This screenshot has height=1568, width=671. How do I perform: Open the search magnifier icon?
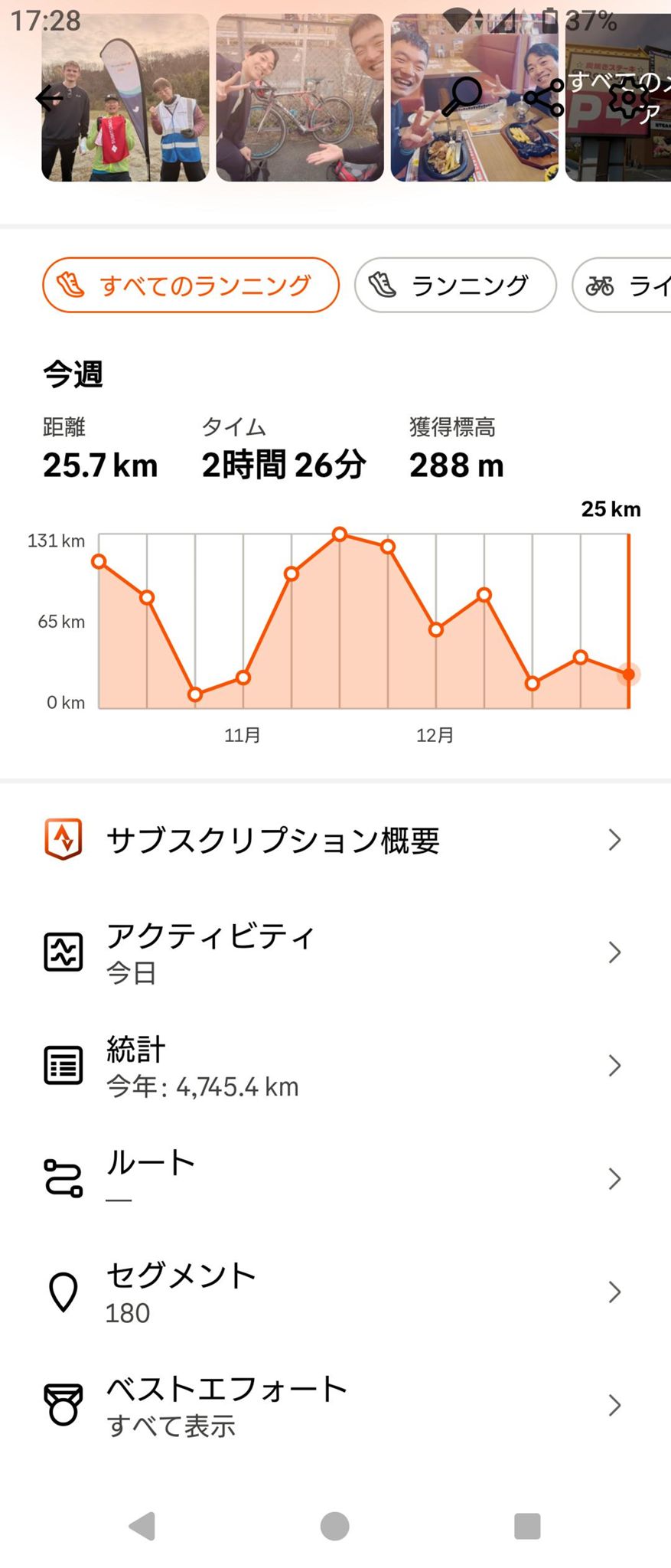pos(462,96)
